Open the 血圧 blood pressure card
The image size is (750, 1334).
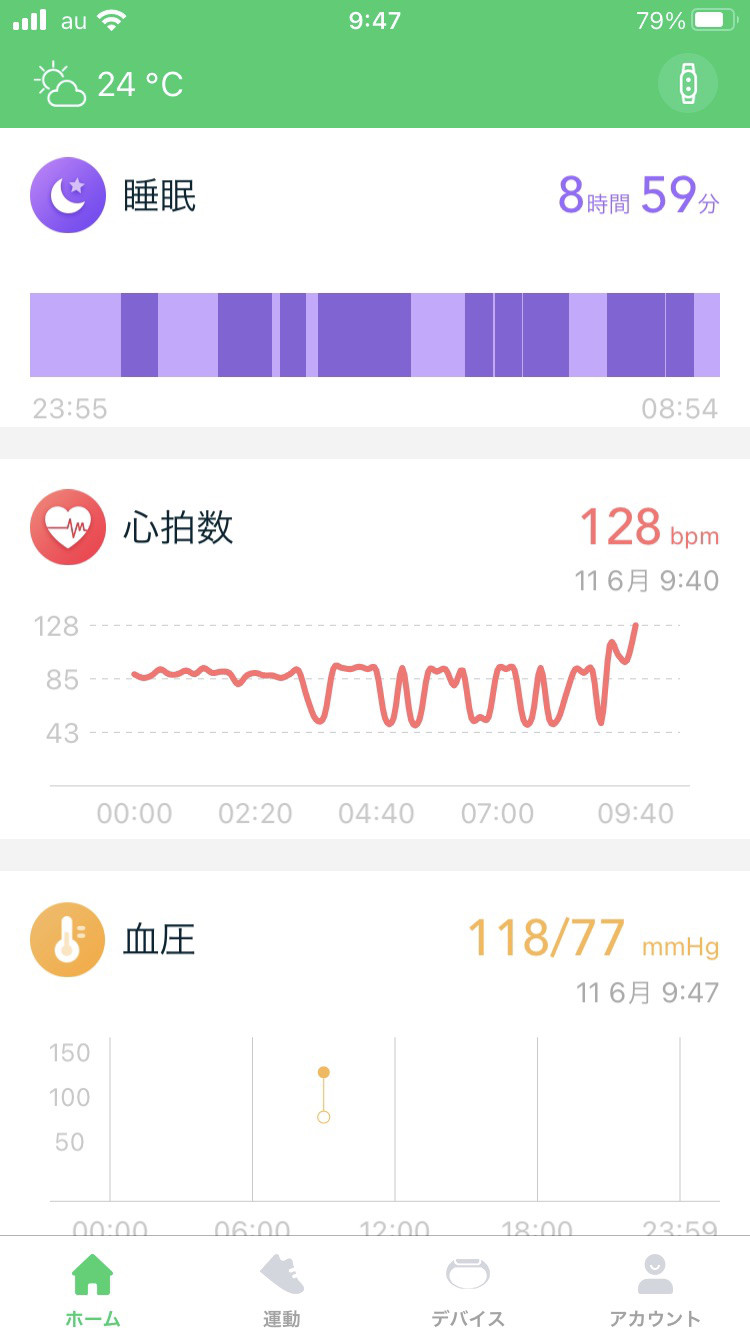[x=375, y=1053]
